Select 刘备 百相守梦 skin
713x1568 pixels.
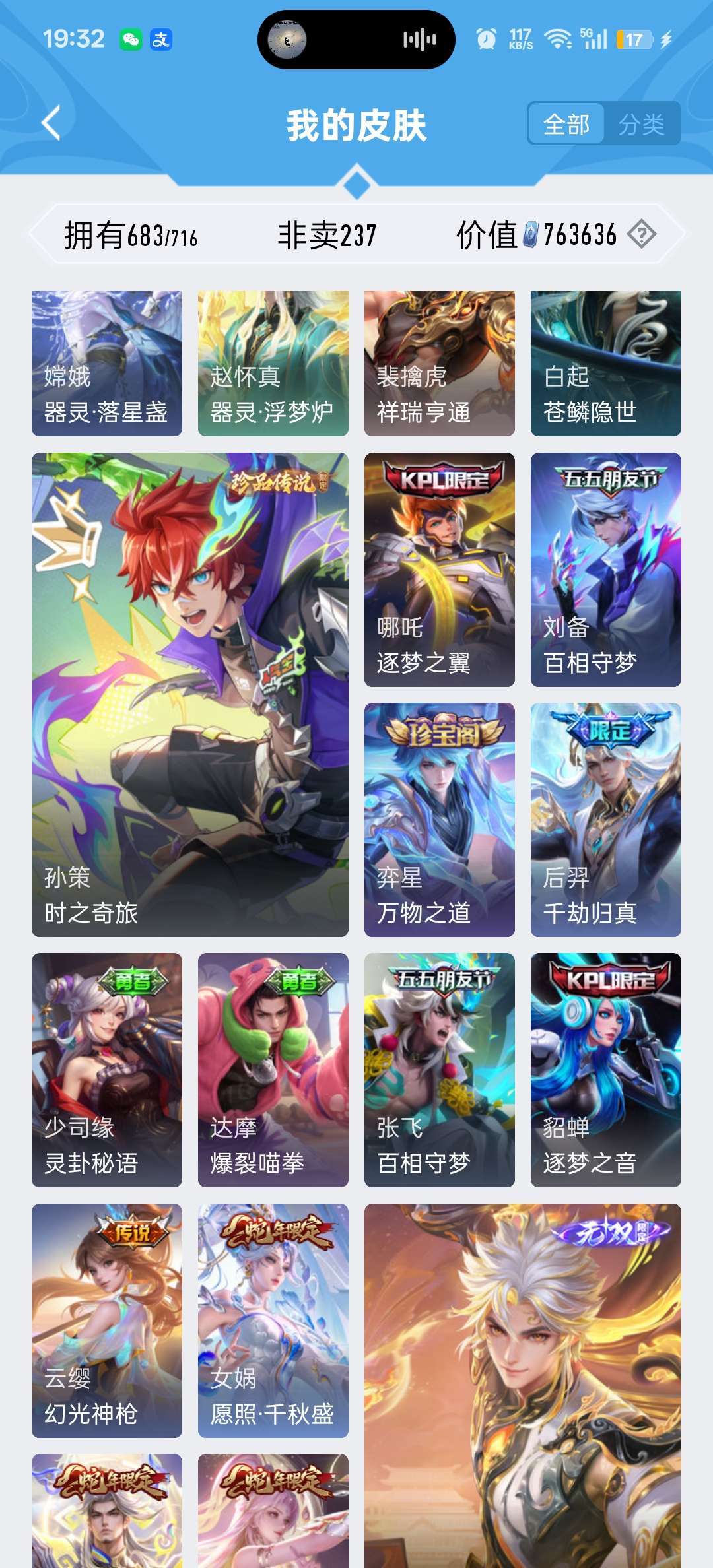606,570
